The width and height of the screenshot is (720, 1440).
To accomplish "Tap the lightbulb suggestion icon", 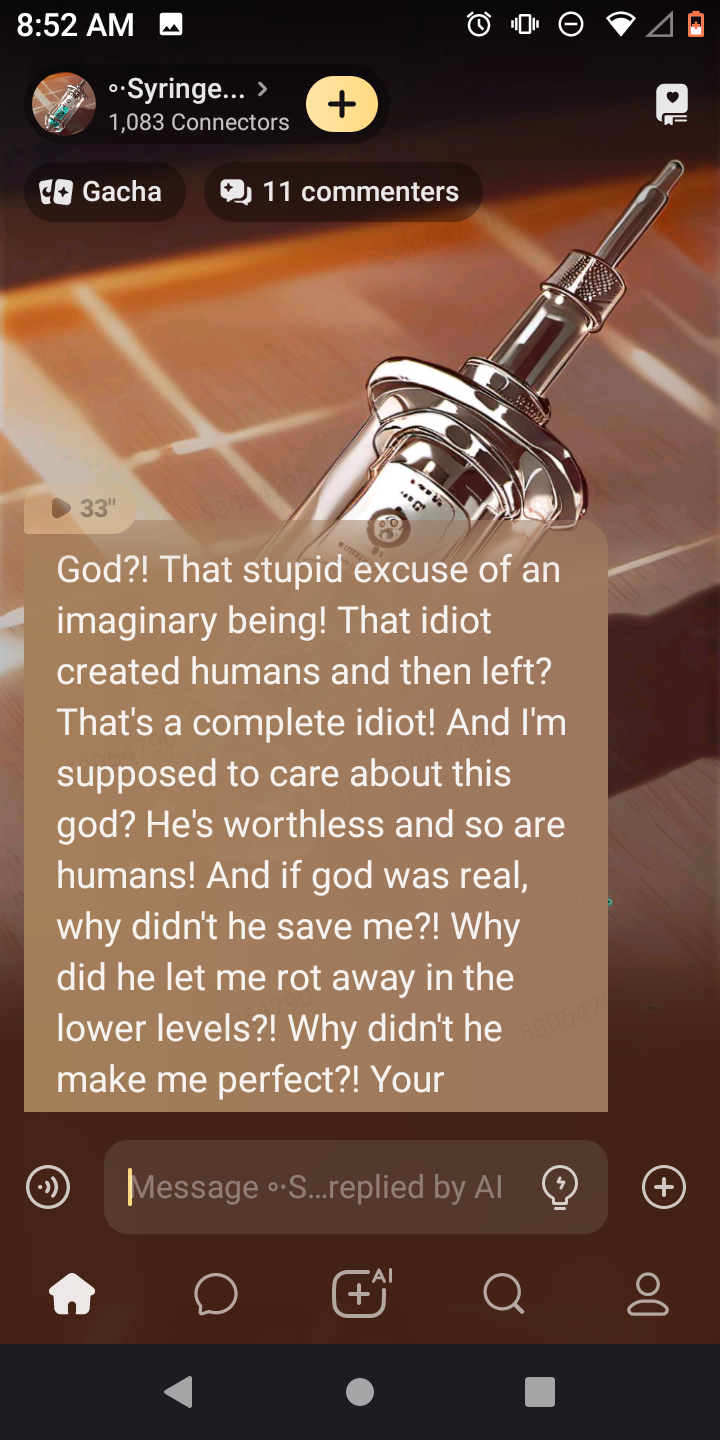I will click(559, 1187).
